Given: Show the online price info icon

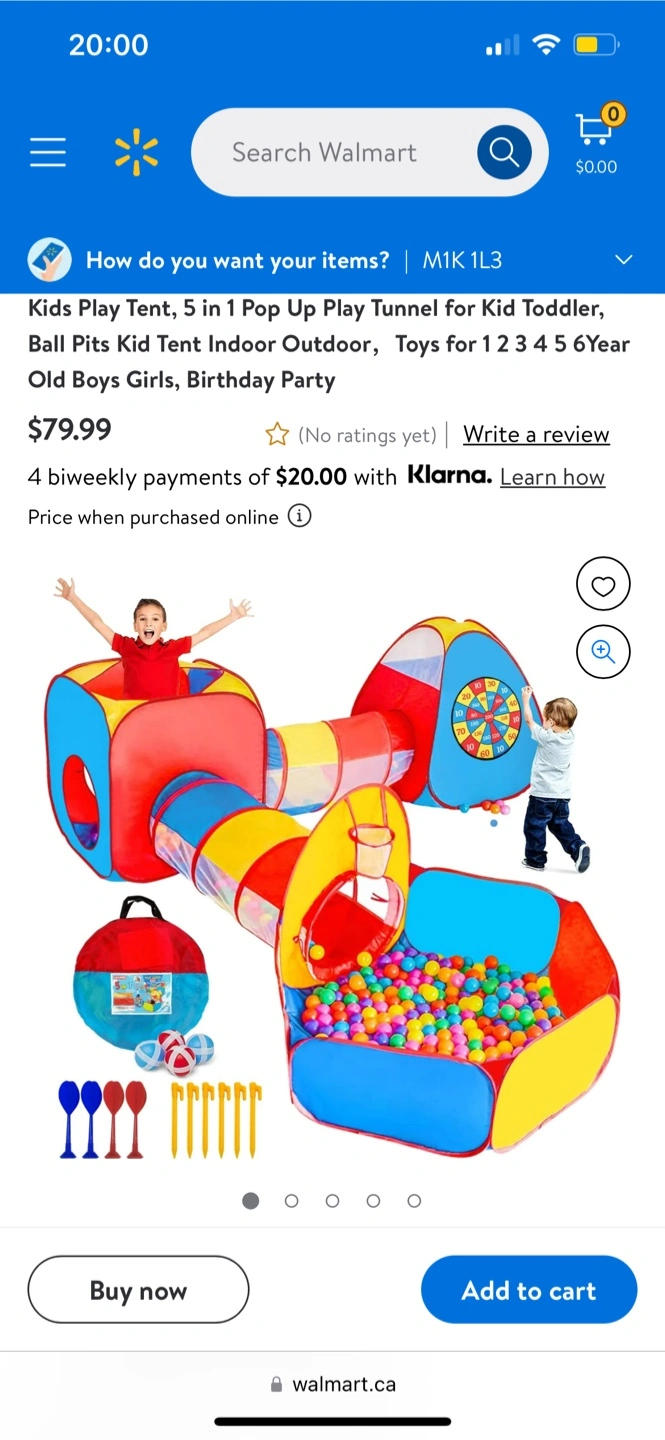Looking at the screenshot, I should [x=299, y=517].
